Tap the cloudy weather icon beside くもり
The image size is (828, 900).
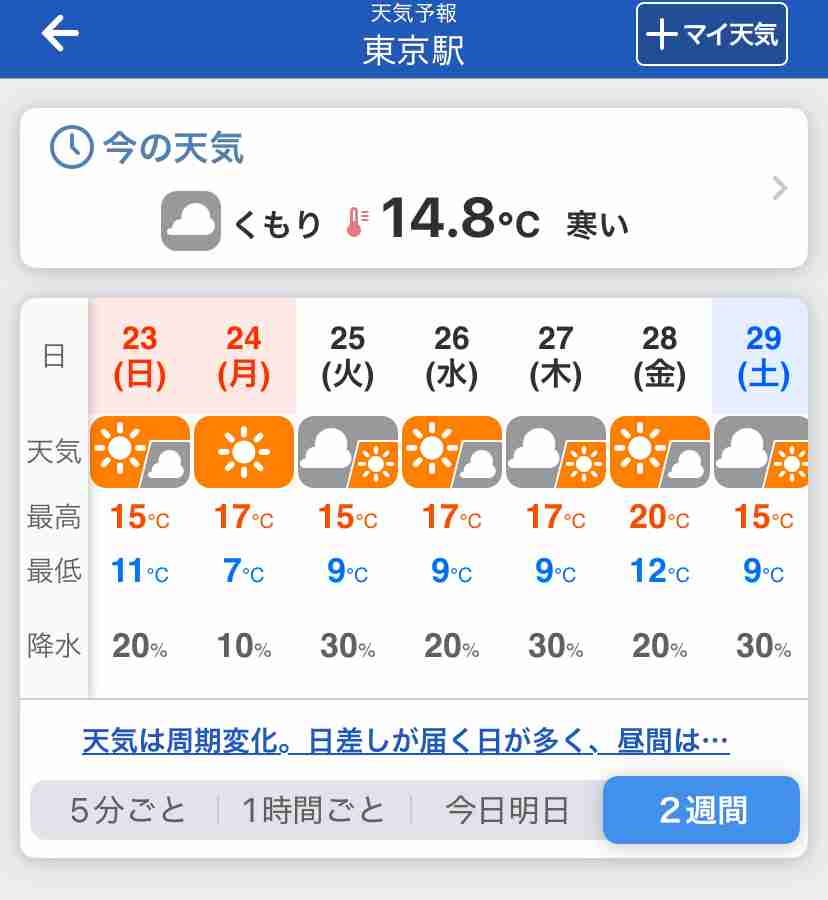[x=190, y=218]
